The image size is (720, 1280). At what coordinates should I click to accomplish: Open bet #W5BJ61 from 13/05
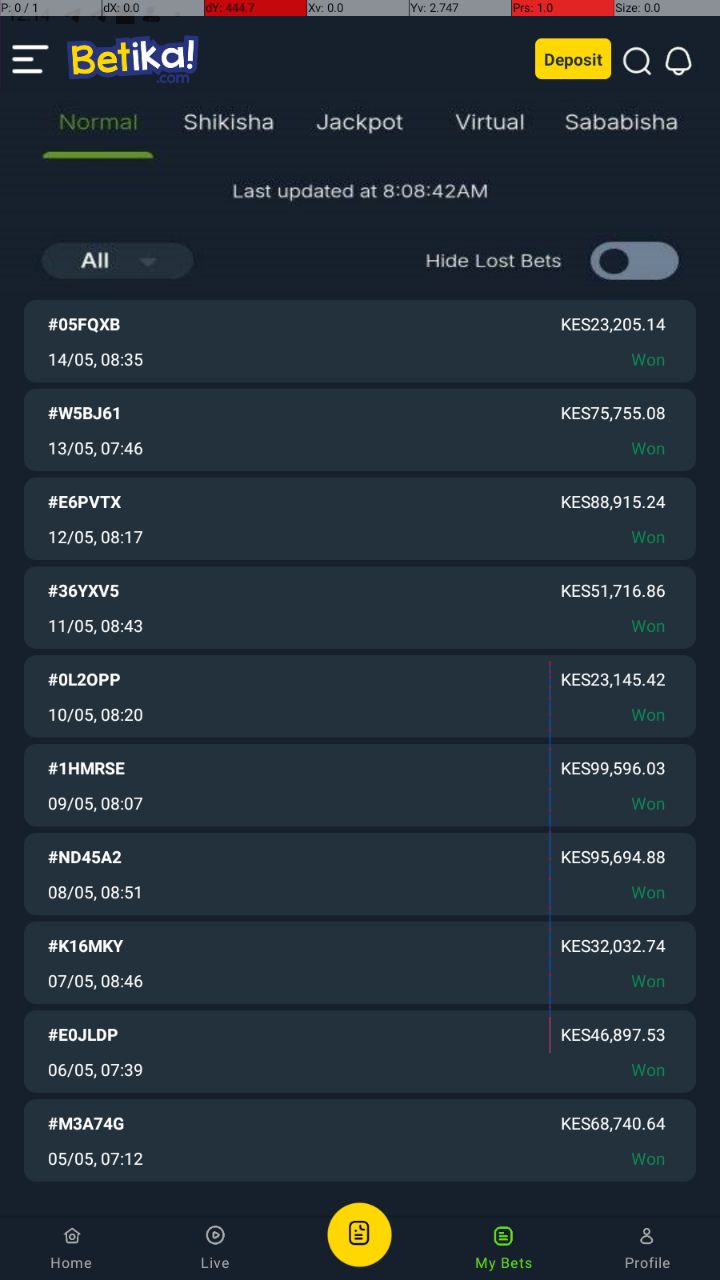pyautogui.click(x=360, y=430)
